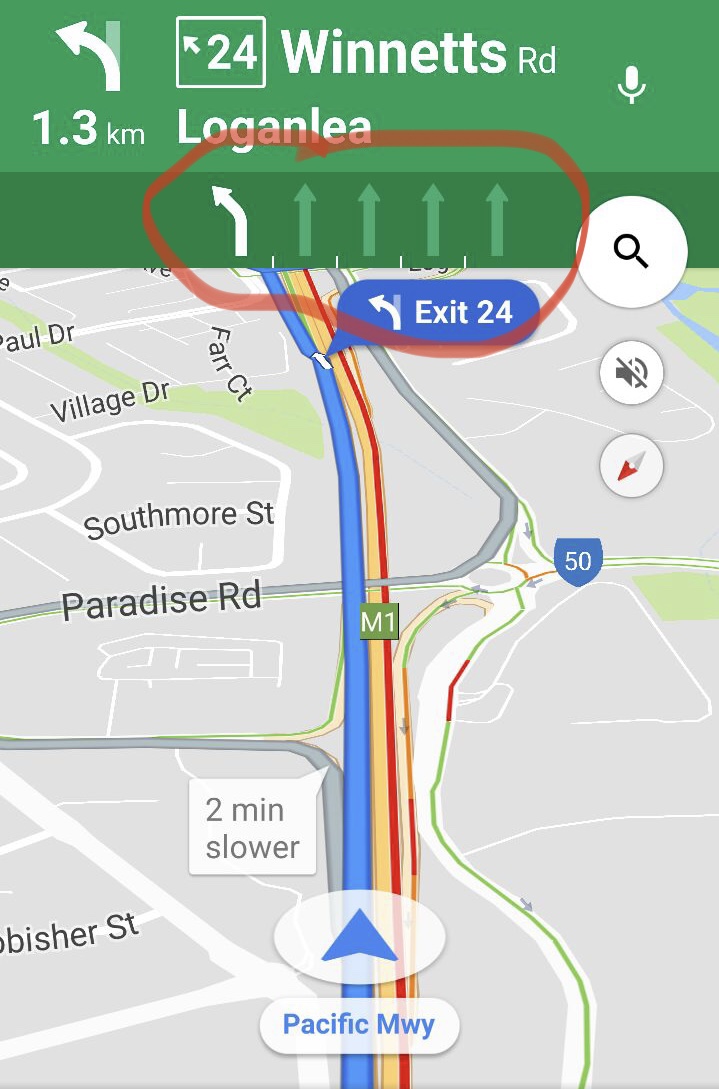Unmute voice guidance with the speaker icon

[631, 374]
